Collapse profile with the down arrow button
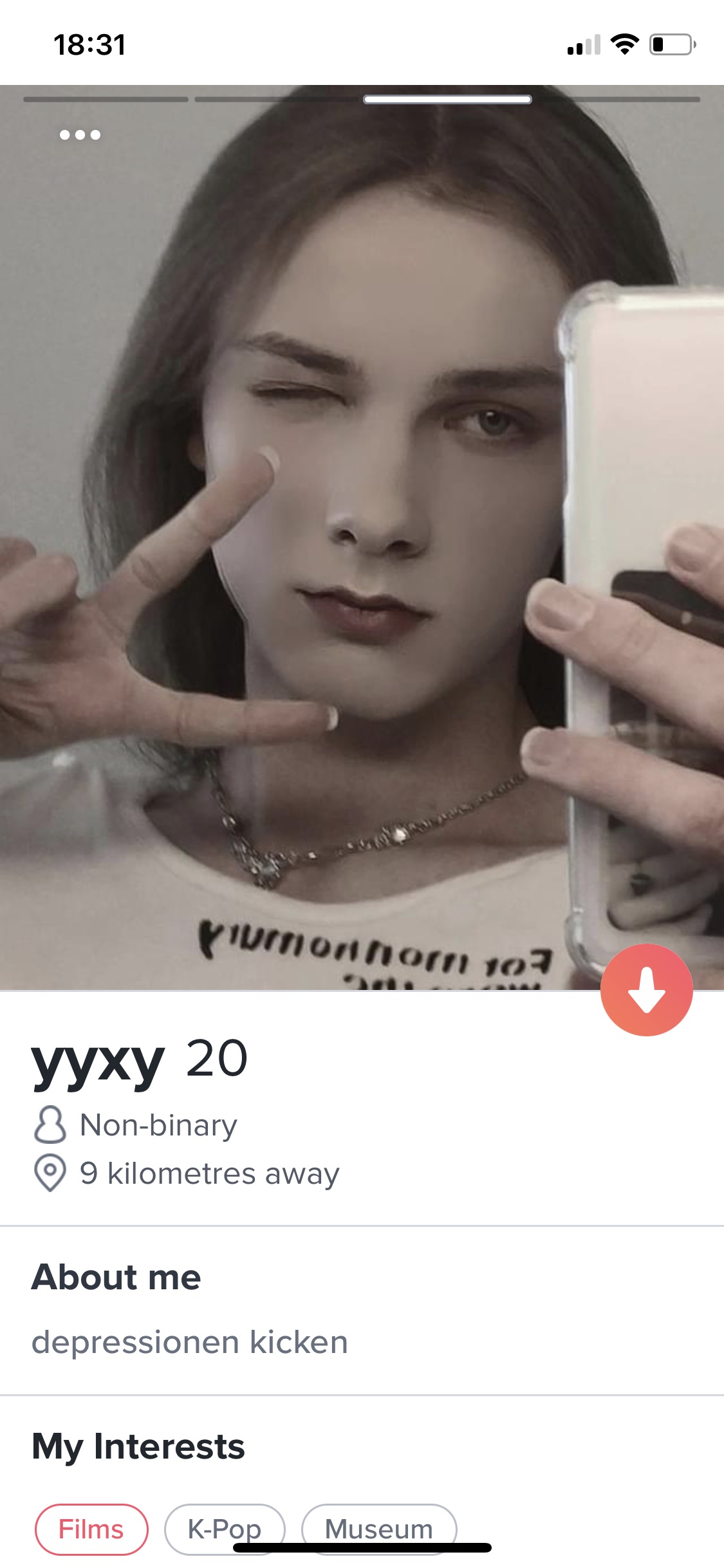 [x=646, y=990]
